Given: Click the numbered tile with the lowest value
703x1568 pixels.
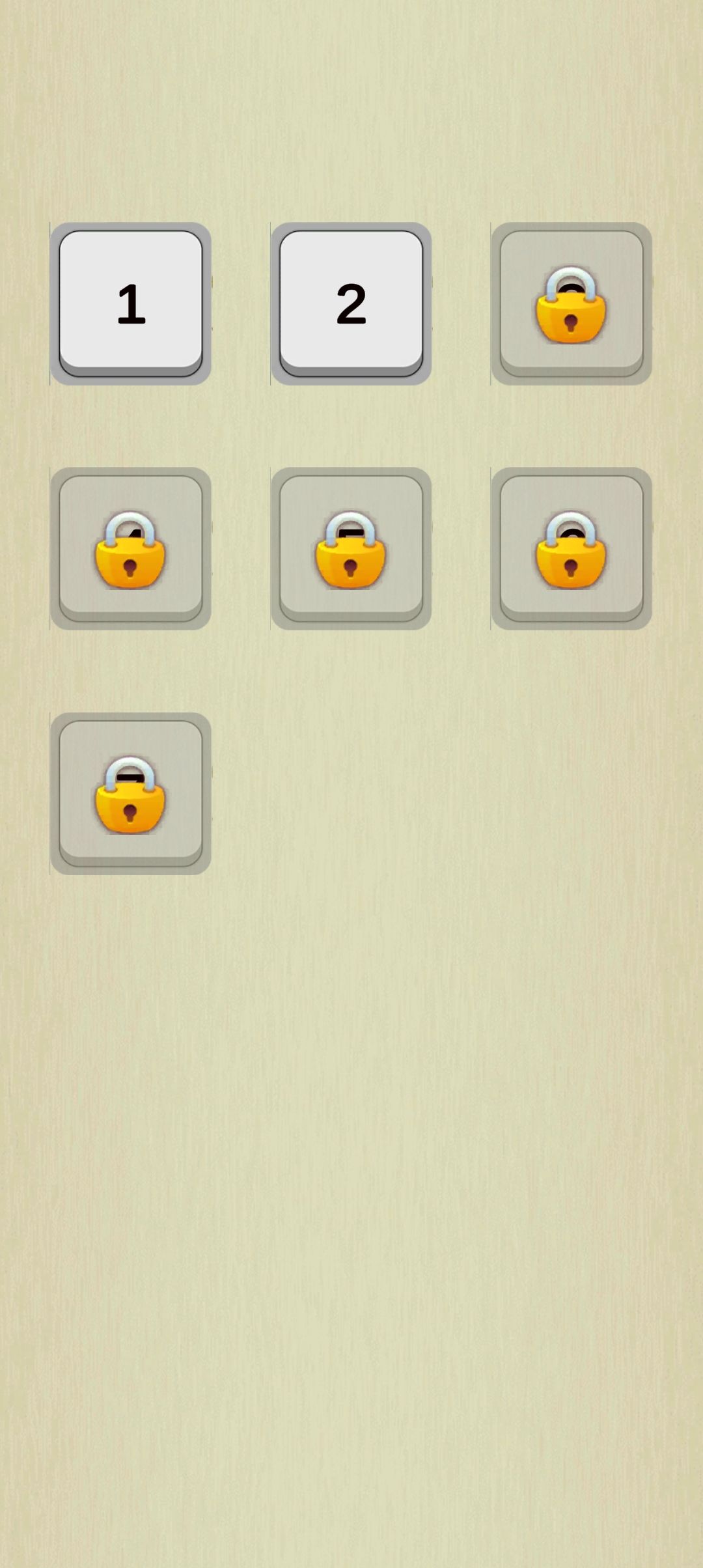Looking at the screenshot, I should pos(131,303).
